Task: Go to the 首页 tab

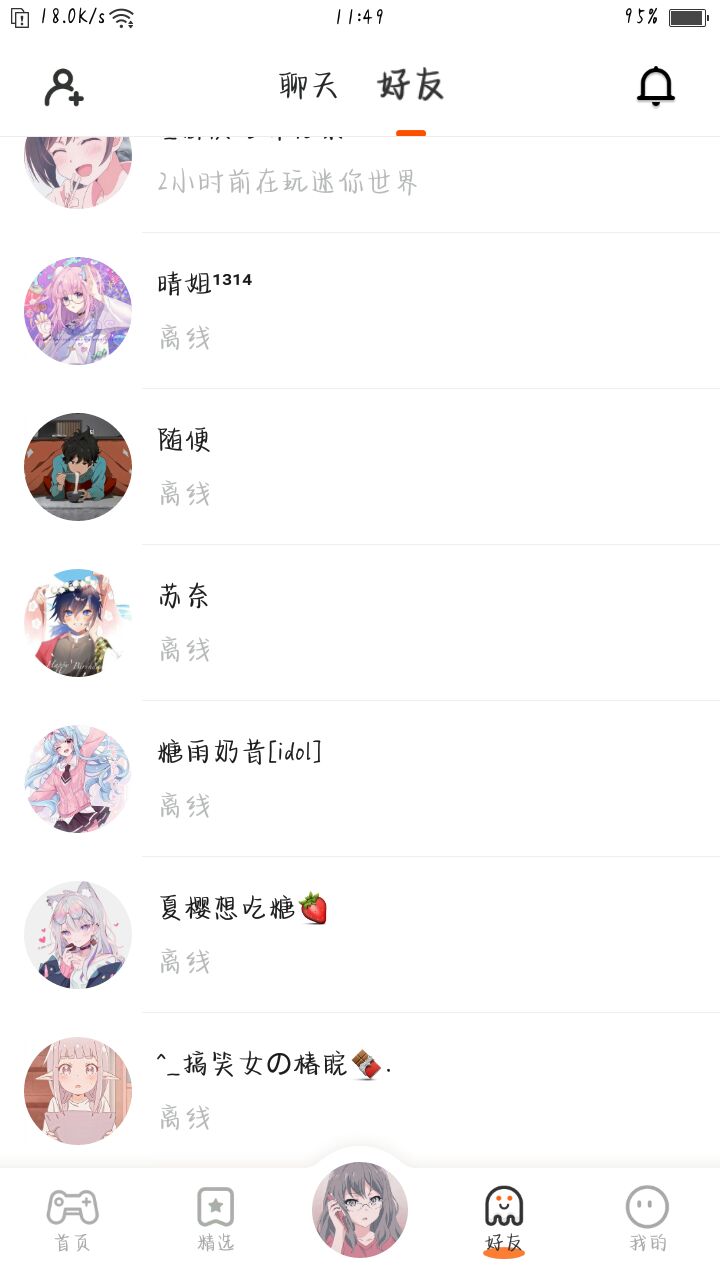Action: point(72,1220)
